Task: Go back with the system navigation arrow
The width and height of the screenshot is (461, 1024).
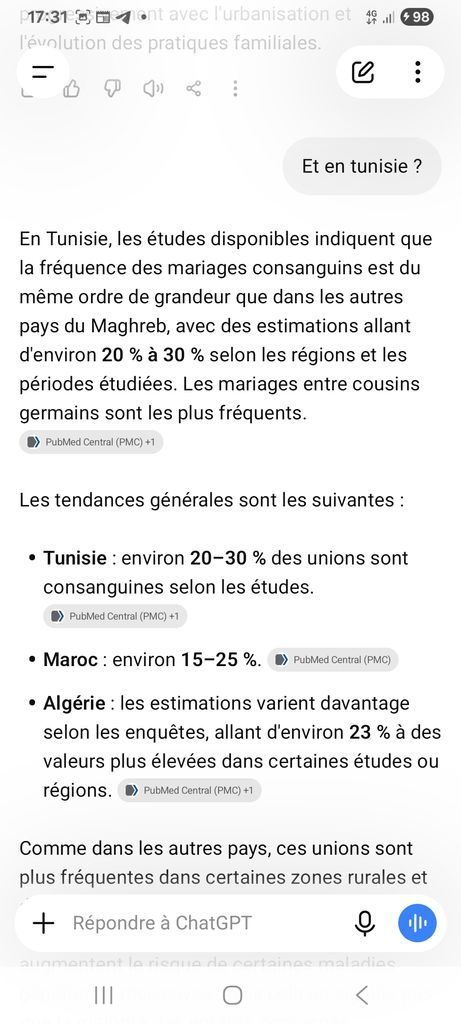Action: pyautogui.click(x=362, y=995)
